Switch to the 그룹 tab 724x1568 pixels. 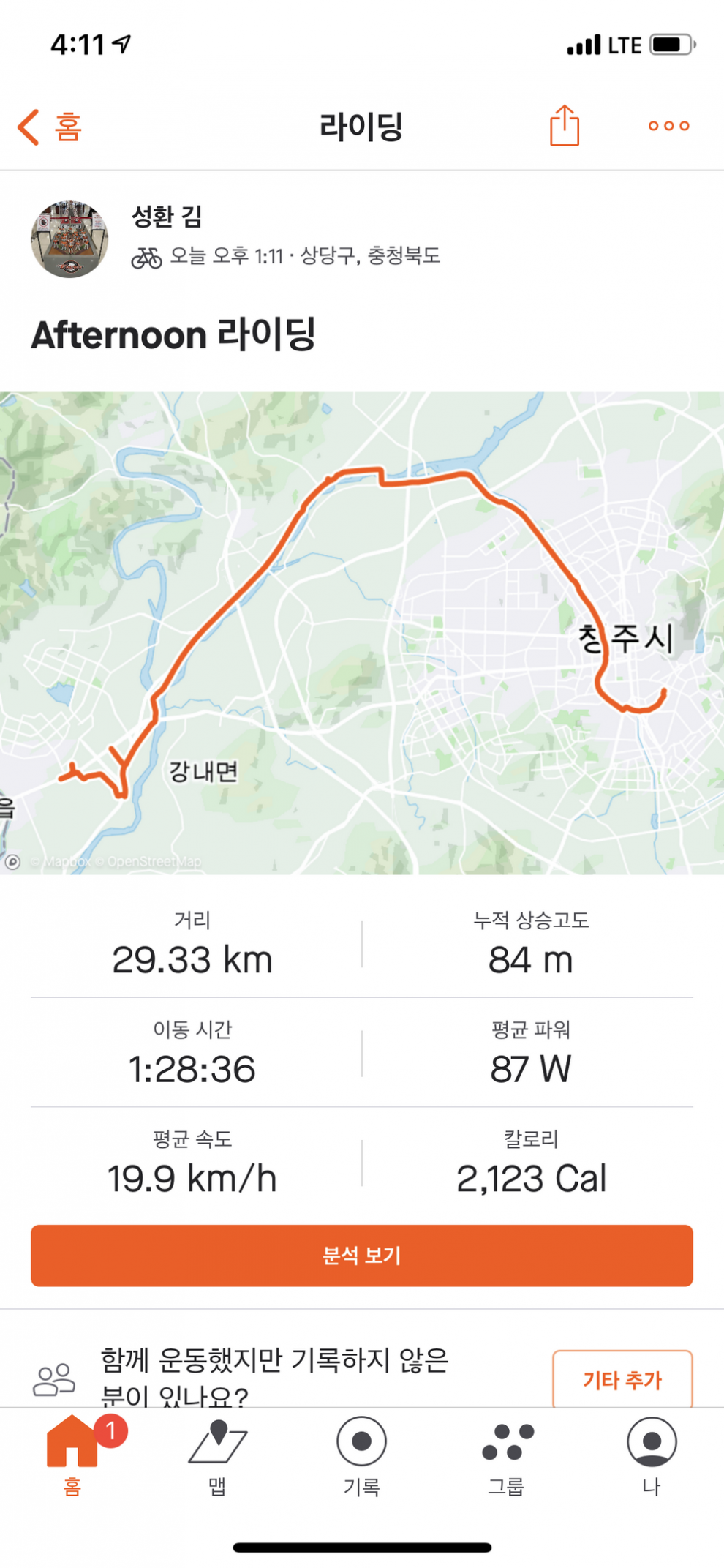tap(507, 1454)
